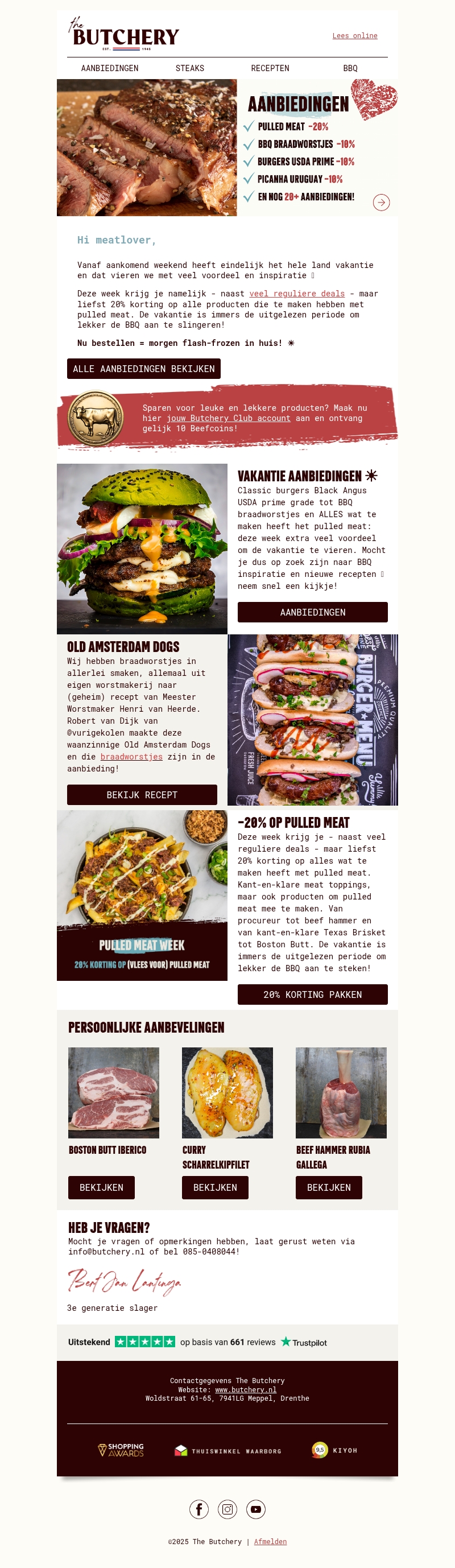Open BEKIJKEN for Beef Hammer Rubia Gallega
This screenshot has height=1568, width=455.
tap(329, 1187)
